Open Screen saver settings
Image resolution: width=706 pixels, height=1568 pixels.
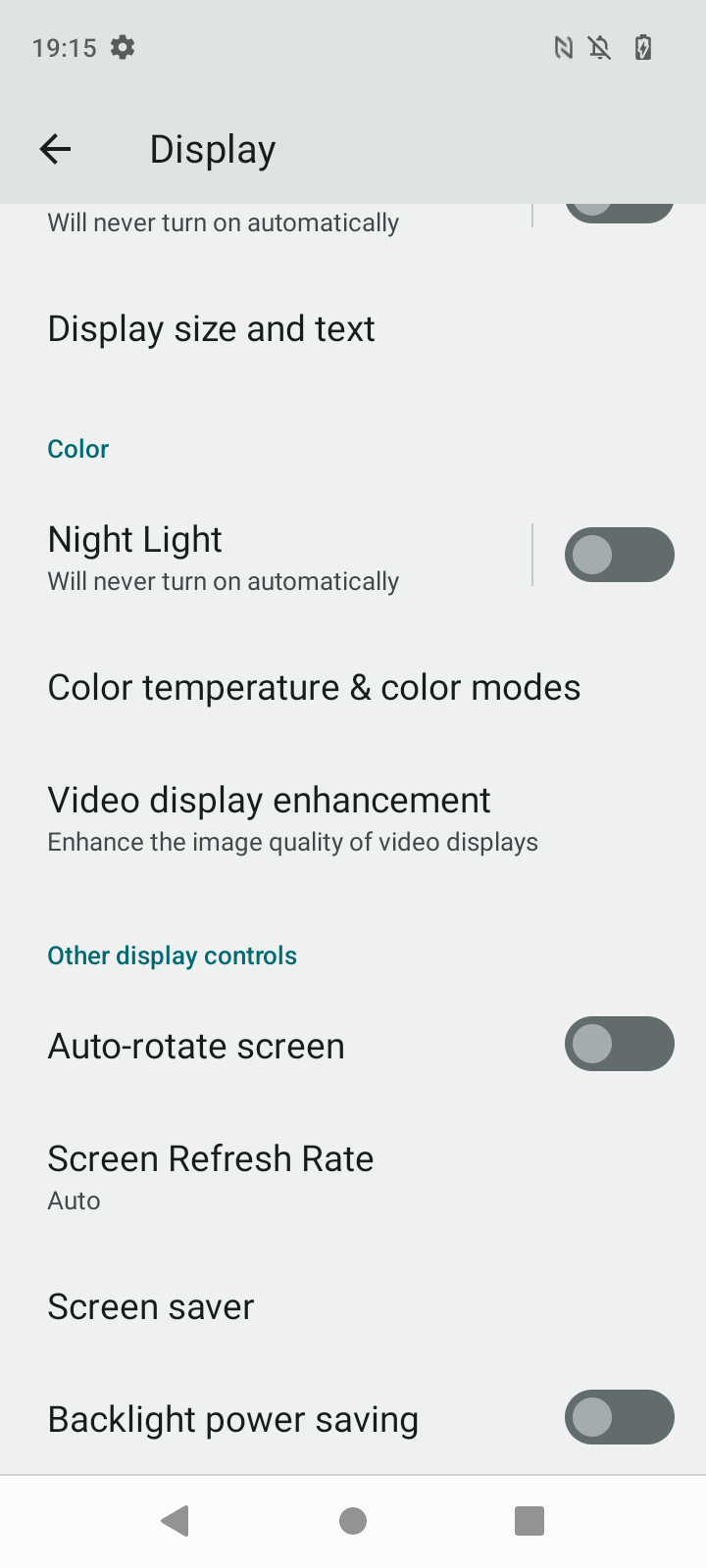pyautogui.click(x=151, y=1307)
